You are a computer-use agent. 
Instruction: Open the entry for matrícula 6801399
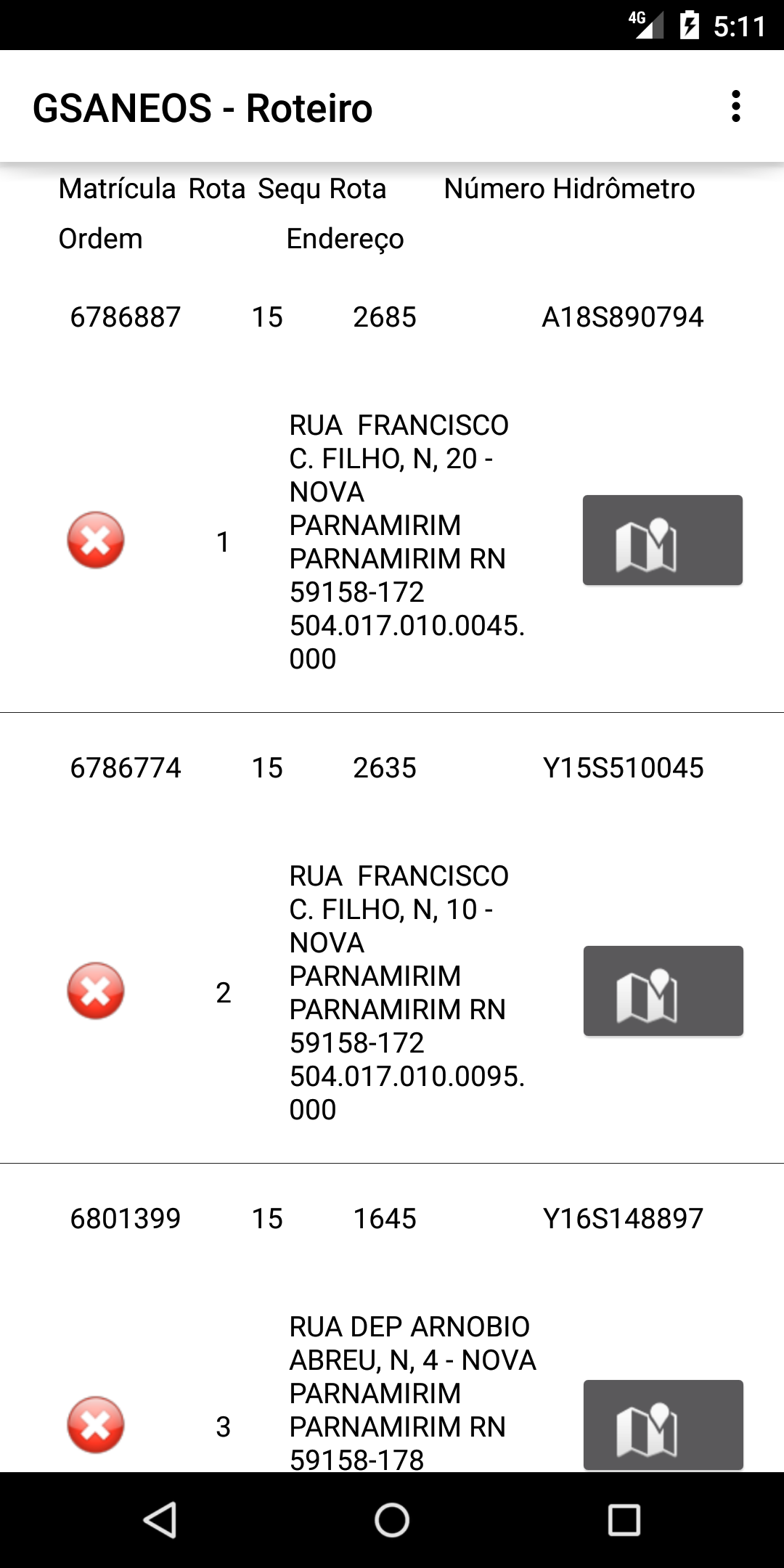point(125,1219)
